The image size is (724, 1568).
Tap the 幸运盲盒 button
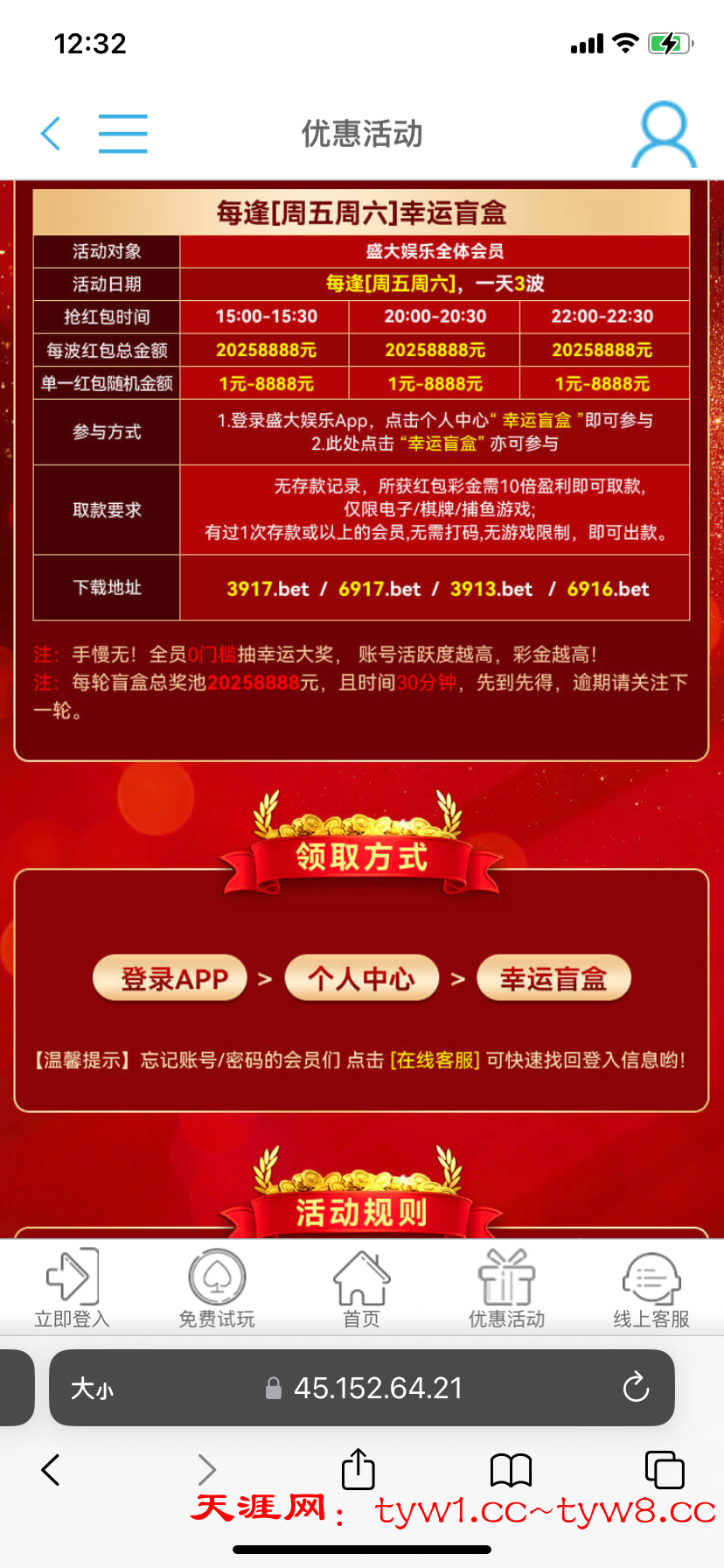point(553,978)
